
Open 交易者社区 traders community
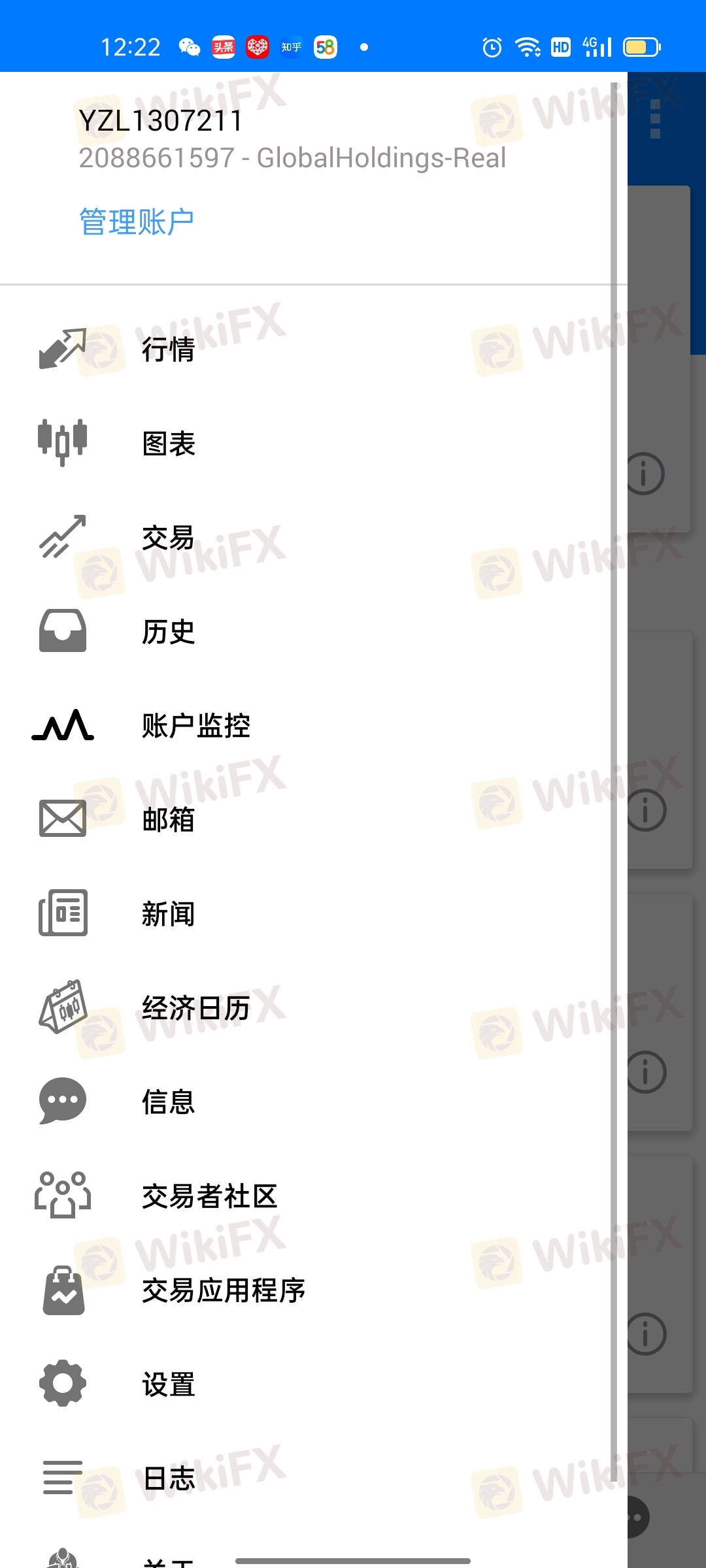(209, 1196)
